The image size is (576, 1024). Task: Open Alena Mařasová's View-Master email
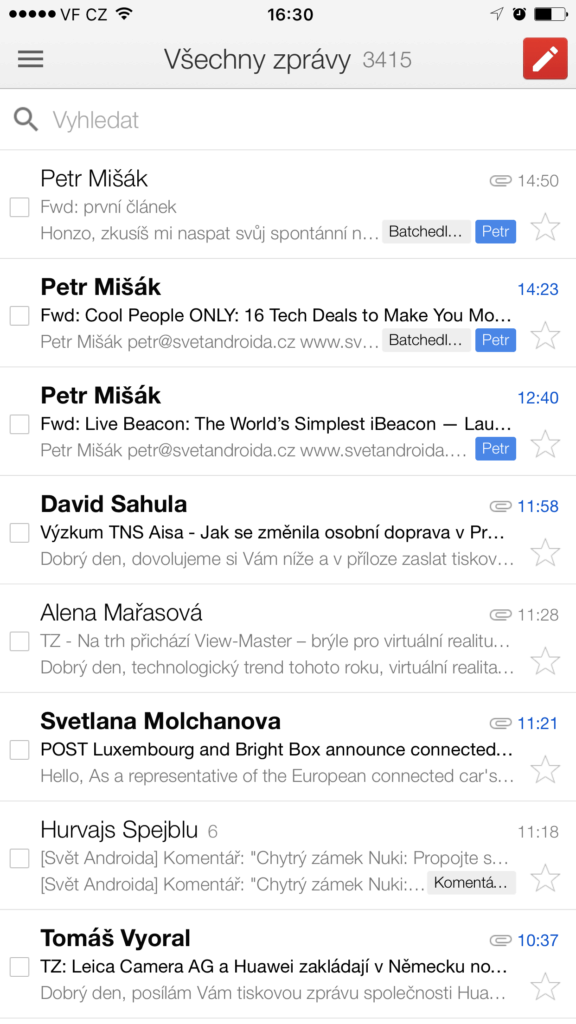(x=288, y=638)
